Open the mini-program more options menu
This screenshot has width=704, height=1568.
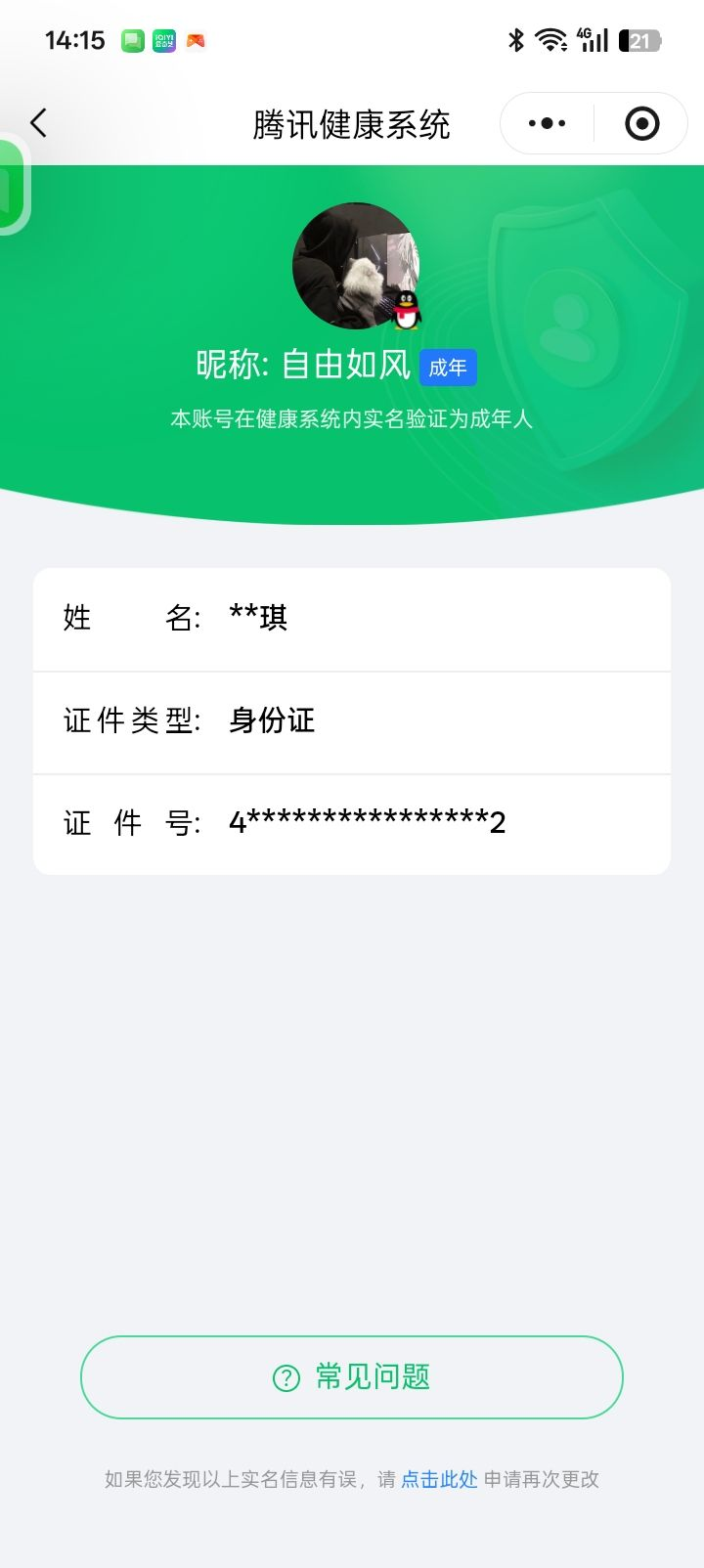coord(545,122)
